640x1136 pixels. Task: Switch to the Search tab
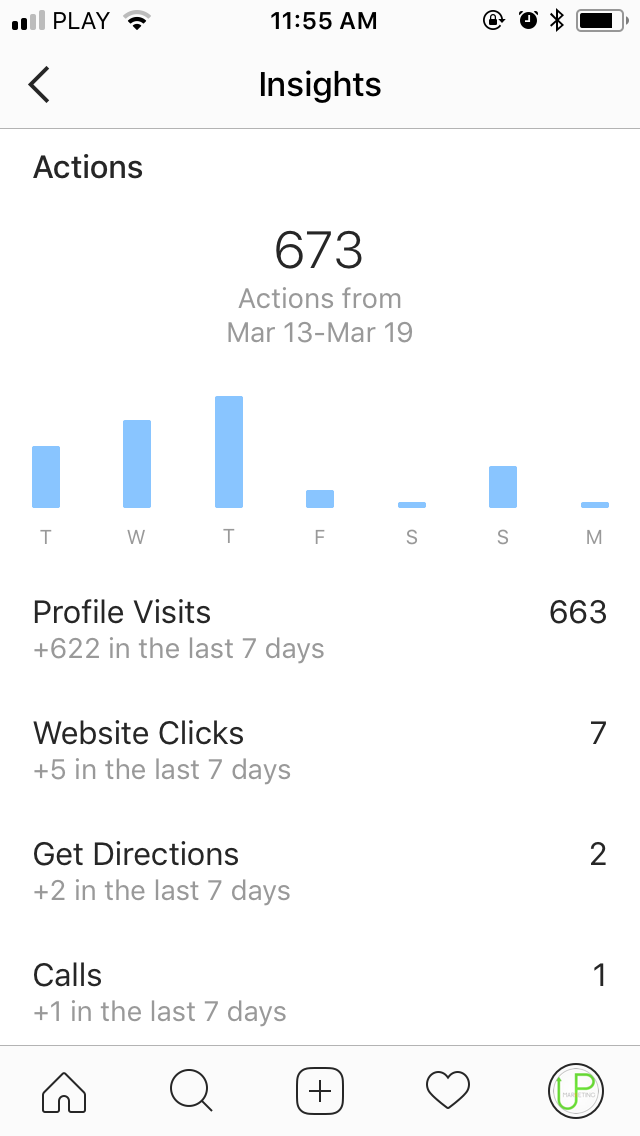click(191, 1091)
